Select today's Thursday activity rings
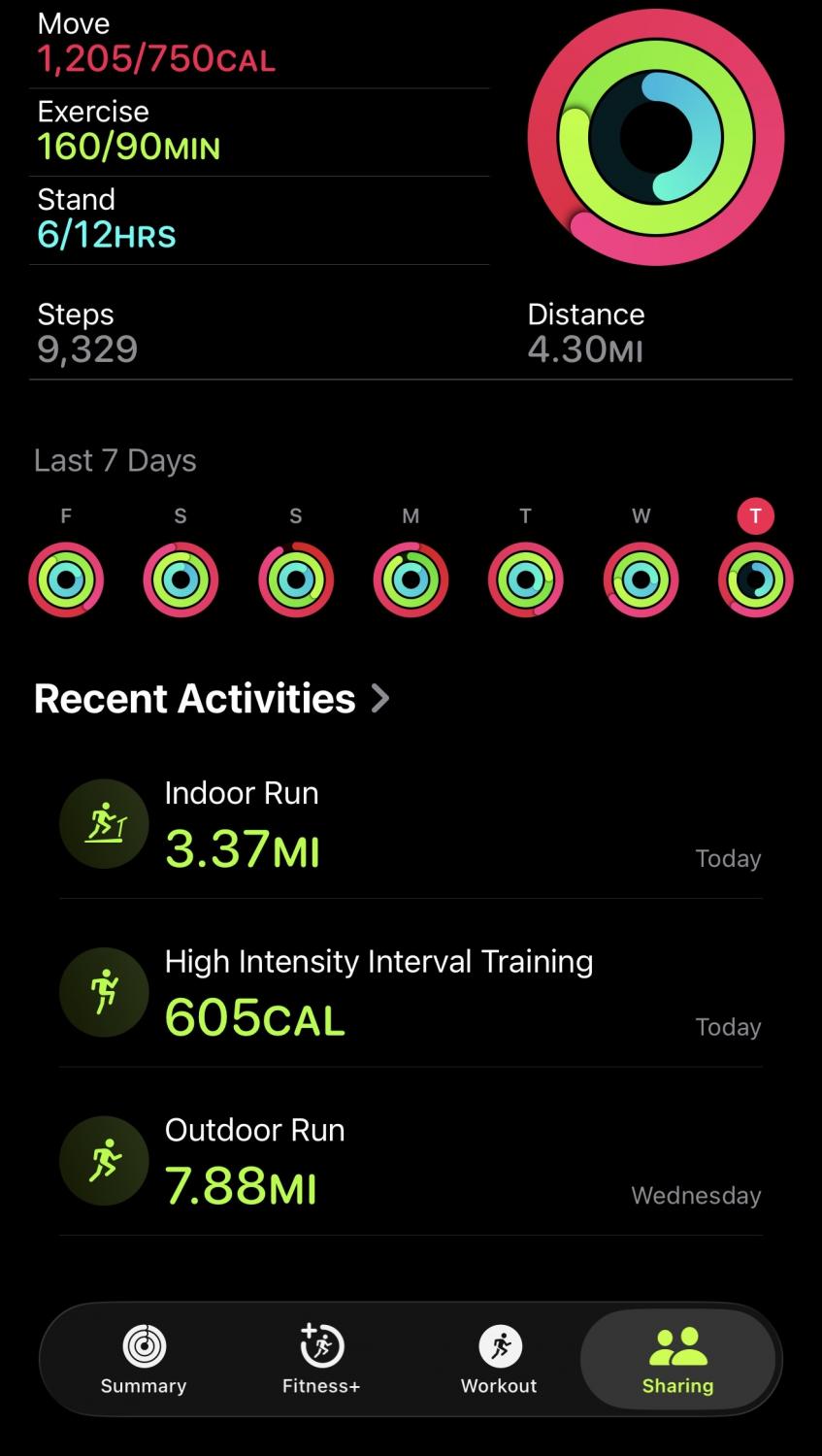 tap(755, 579)
